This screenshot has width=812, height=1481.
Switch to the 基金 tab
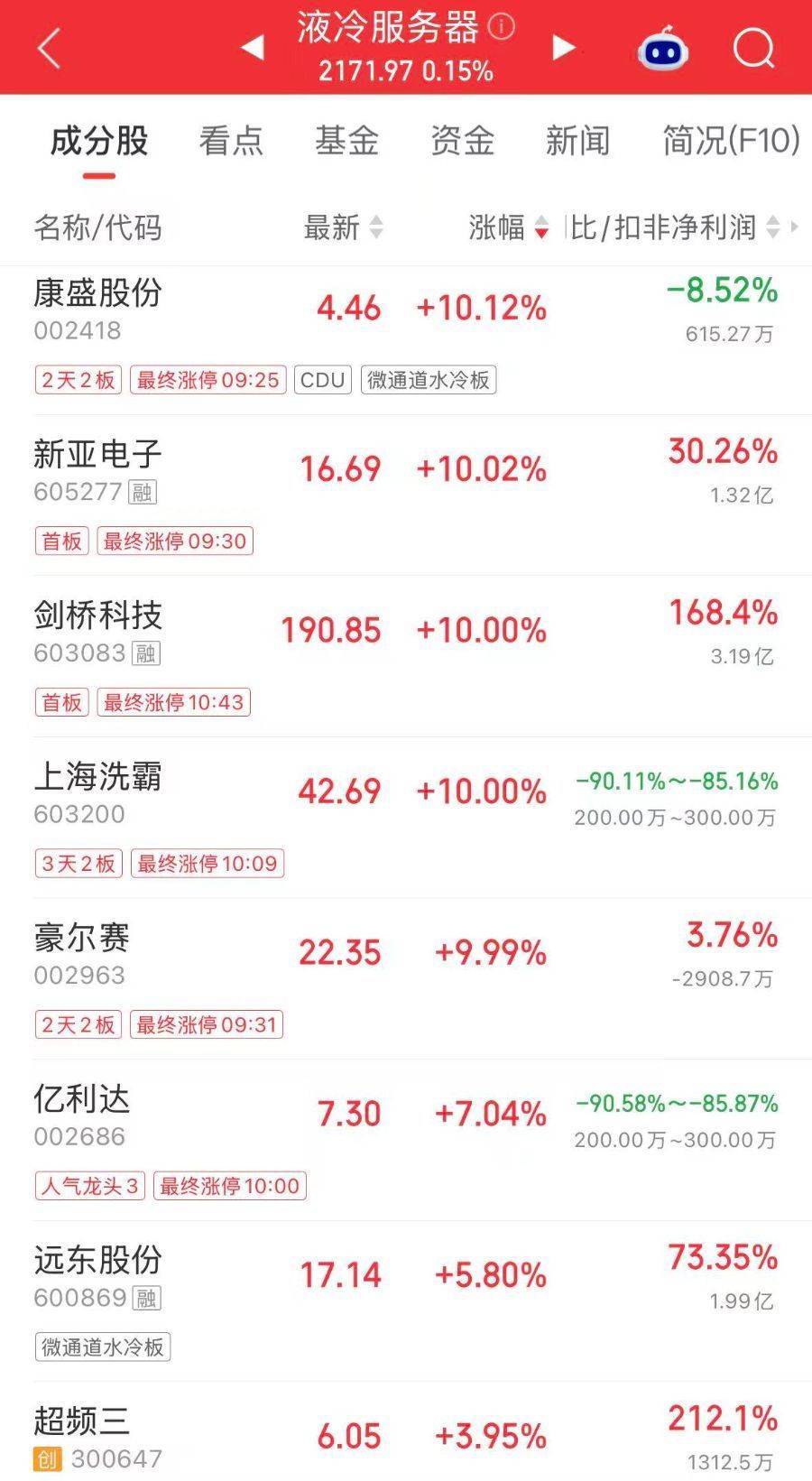pyautogui.click(x=346, y=141)
